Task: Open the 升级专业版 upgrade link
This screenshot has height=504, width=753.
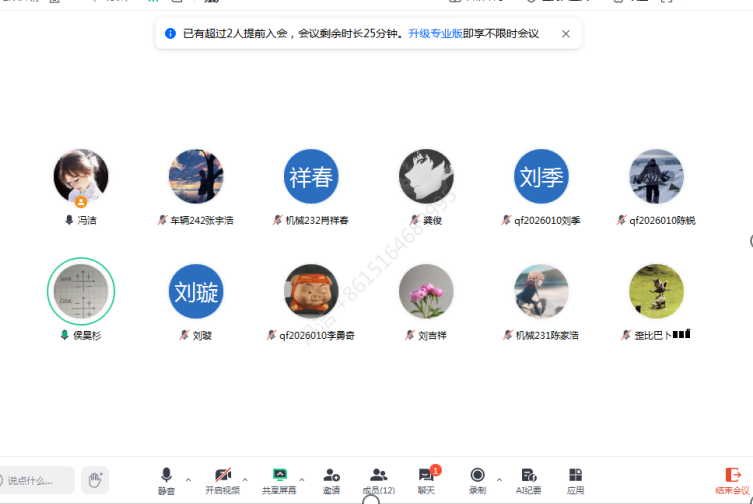Action: pyautogui.click(x=435, y=34)
